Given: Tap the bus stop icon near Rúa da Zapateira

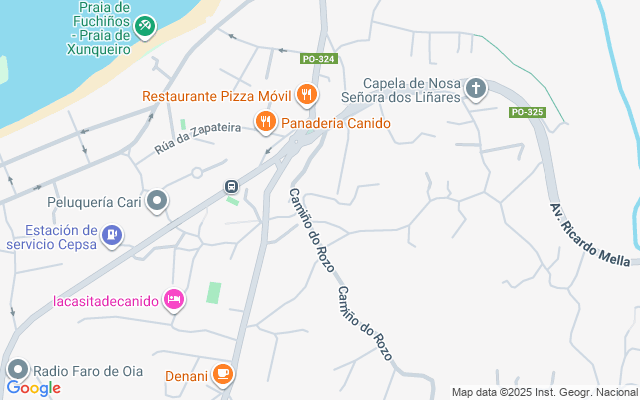Looking at the screenshot, I should click(230, 186).
